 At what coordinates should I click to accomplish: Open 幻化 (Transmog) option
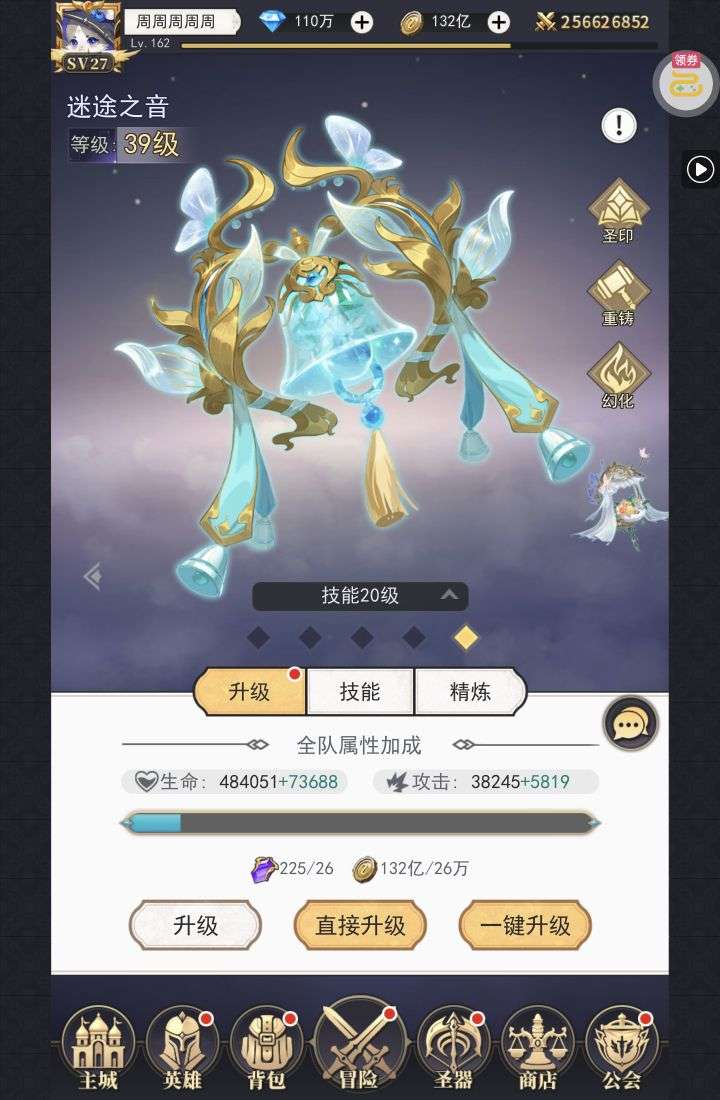pos(618,374)
